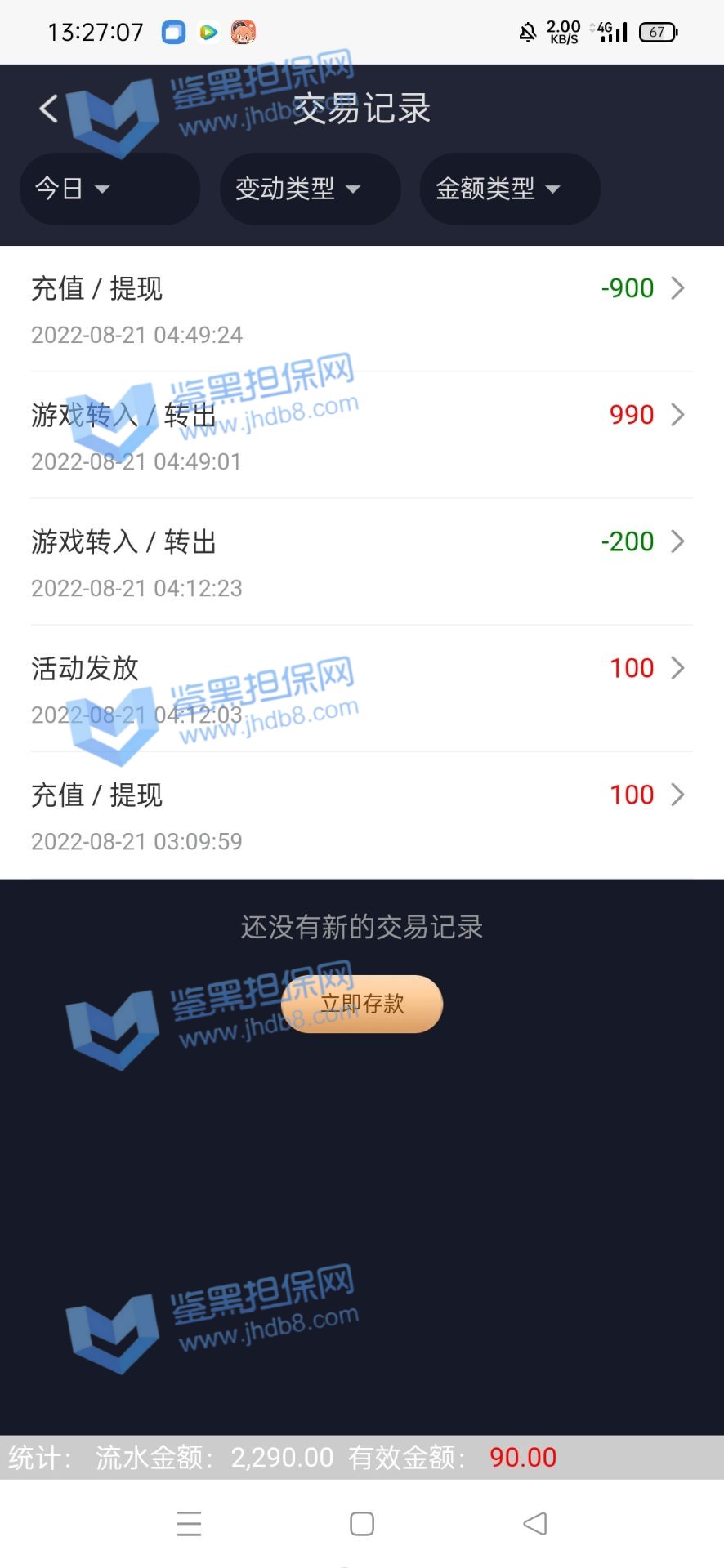Open the 今日 date filter dropdown
The width and height of the screenshot is (724, 1568).
(x=109, y=189)
